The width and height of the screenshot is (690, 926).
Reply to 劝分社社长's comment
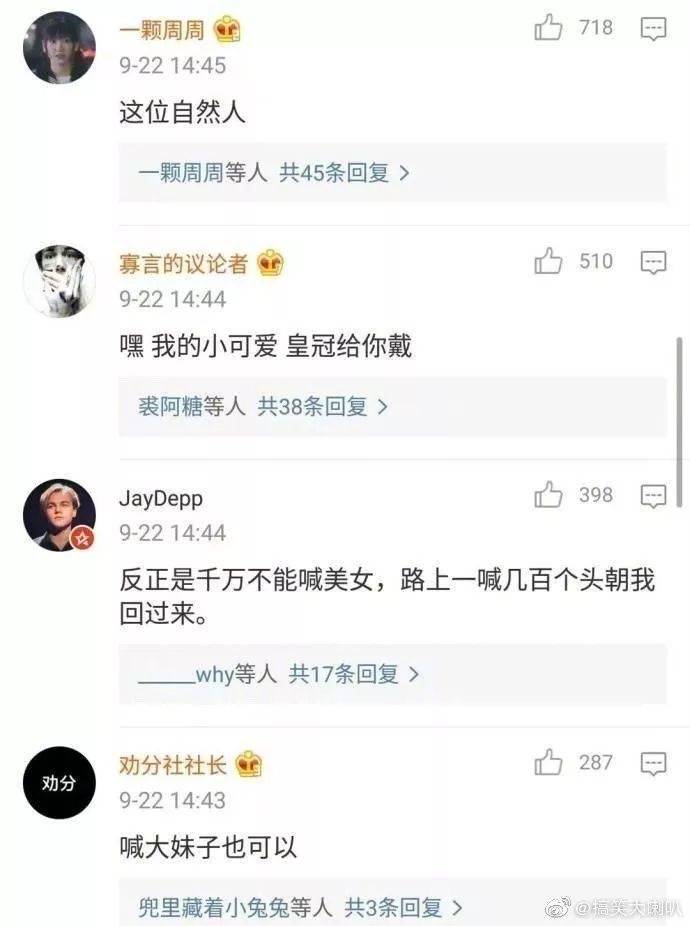pyautogui.click(x=653, y=764)
